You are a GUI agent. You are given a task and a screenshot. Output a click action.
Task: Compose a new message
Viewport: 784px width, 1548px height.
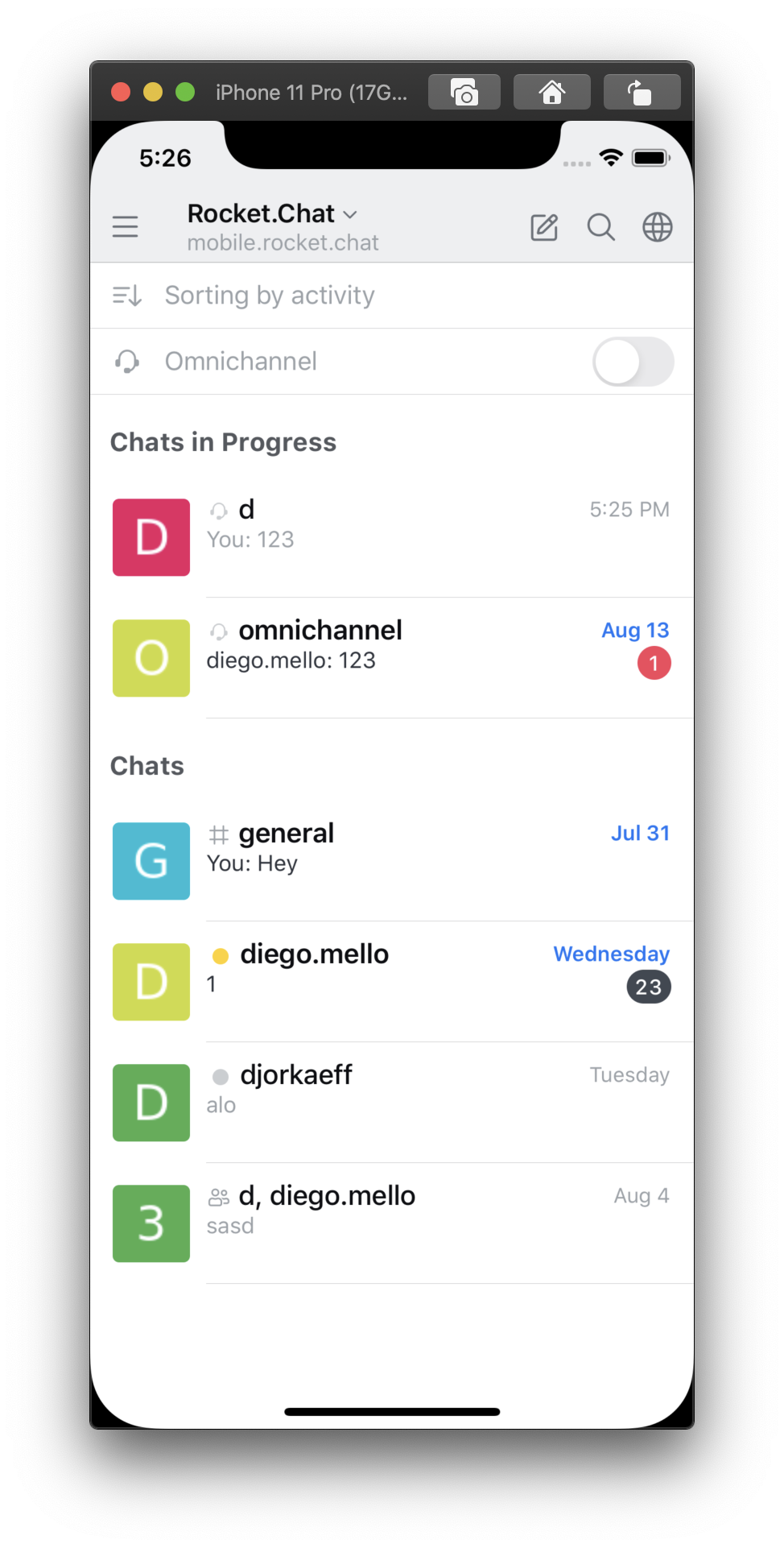click(x=544, y=227)
